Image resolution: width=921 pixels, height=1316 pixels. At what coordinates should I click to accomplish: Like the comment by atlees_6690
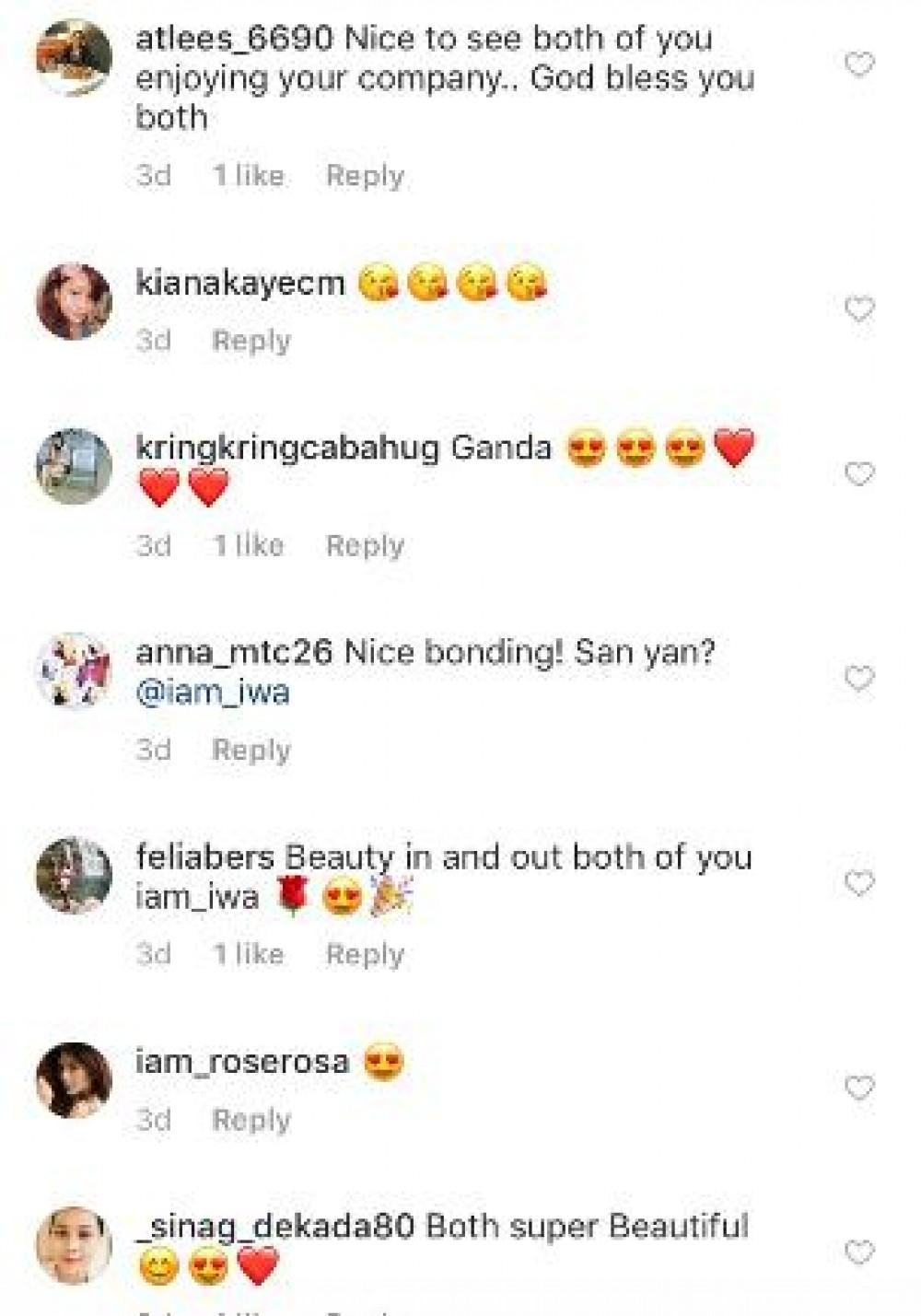(x=858, y=64)
